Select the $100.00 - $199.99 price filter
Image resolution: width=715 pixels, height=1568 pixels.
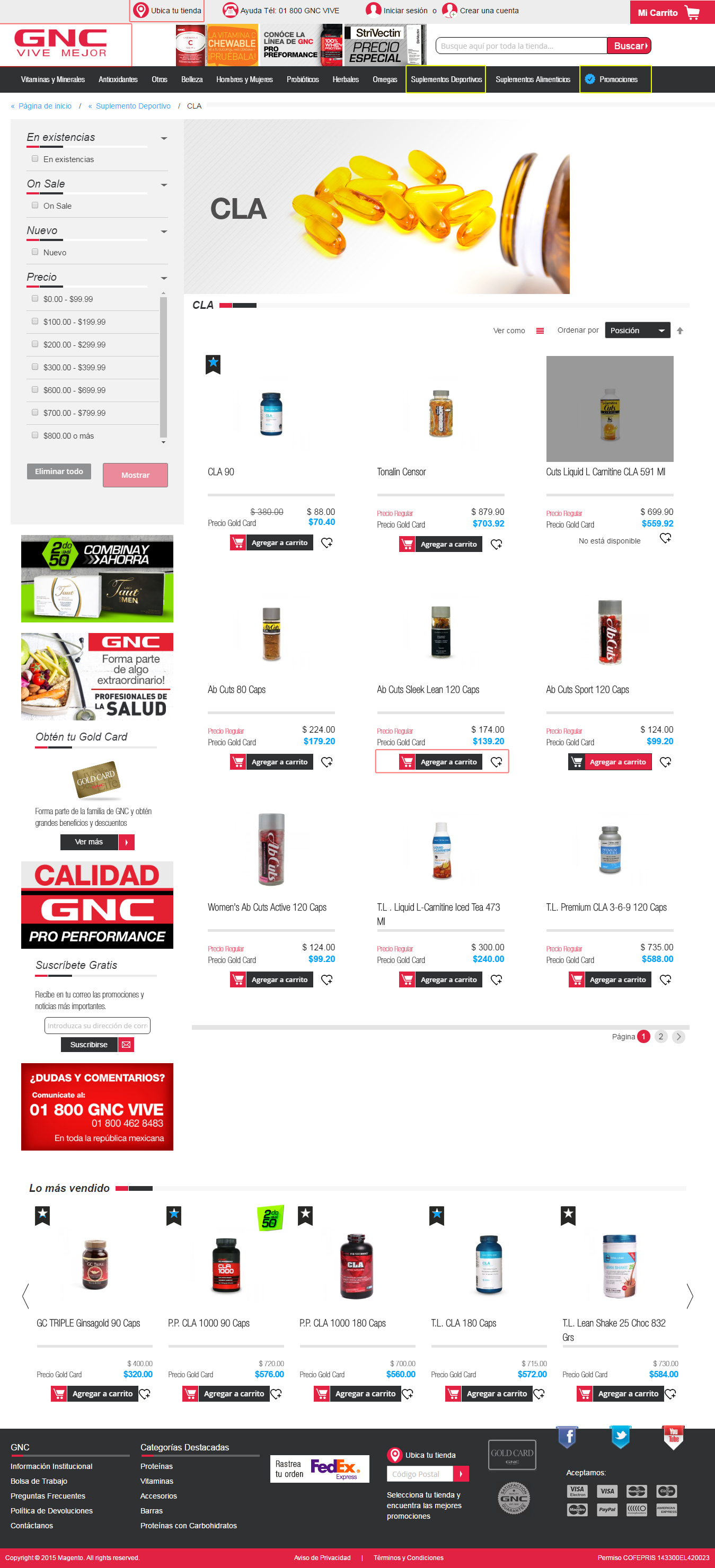[x=36, y=322]
